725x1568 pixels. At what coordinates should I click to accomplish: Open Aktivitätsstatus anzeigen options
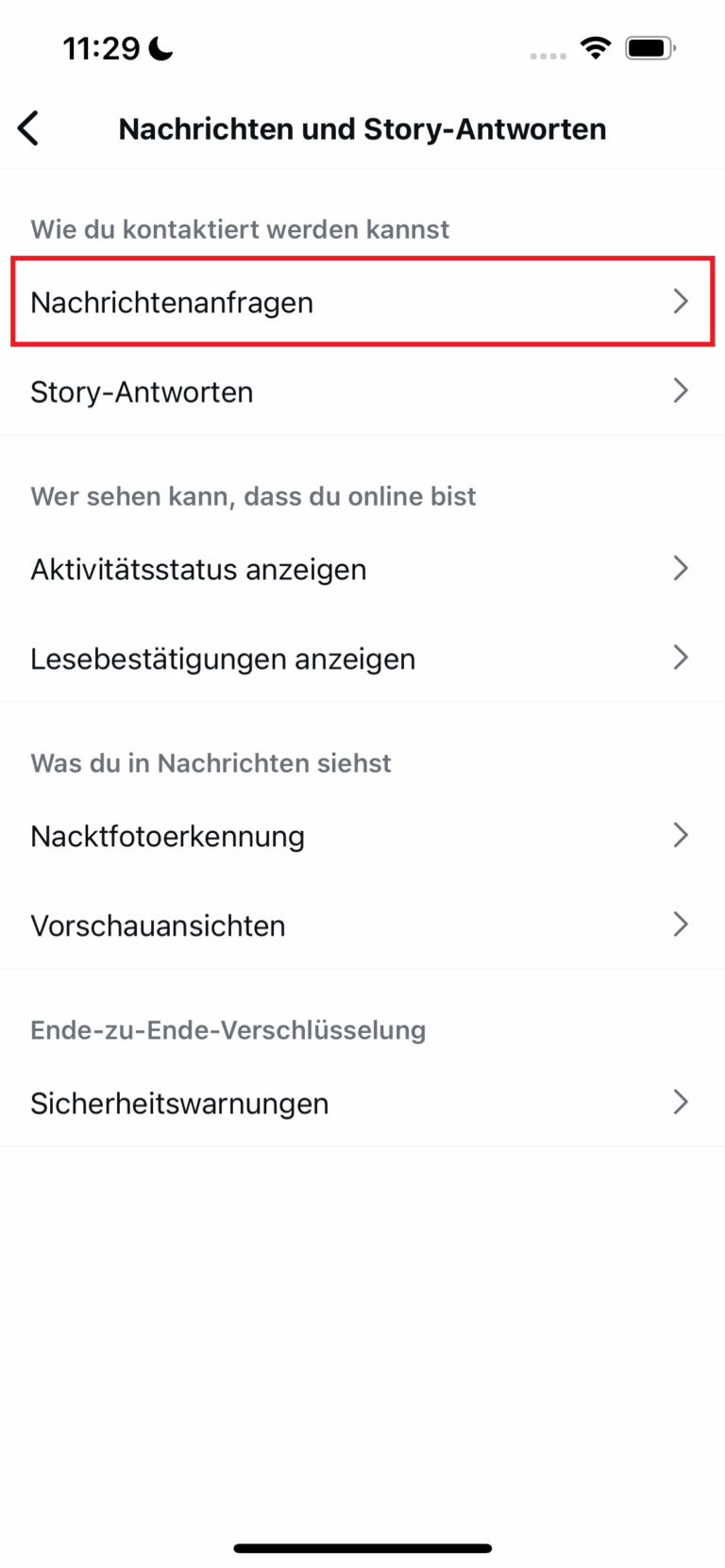pyautogui.click(x=682, y=568)
